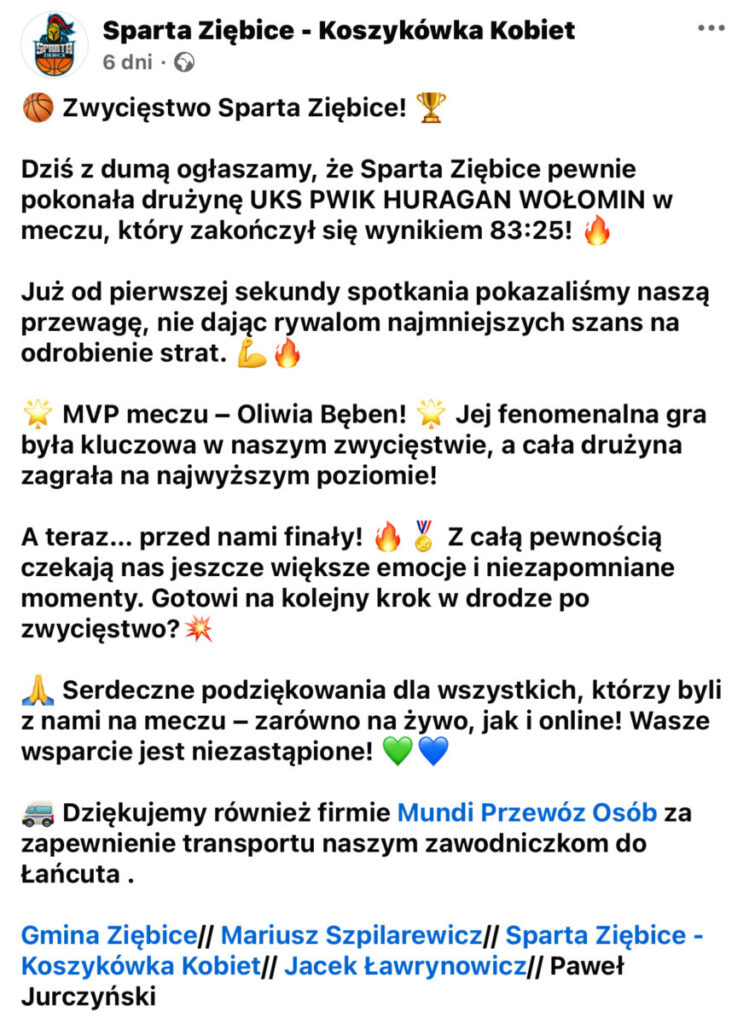Viewport: 749px width, 1024px height.
Task: Open Jacek Ławrynowicz's tagged profile
Action: tap(404, 966)
